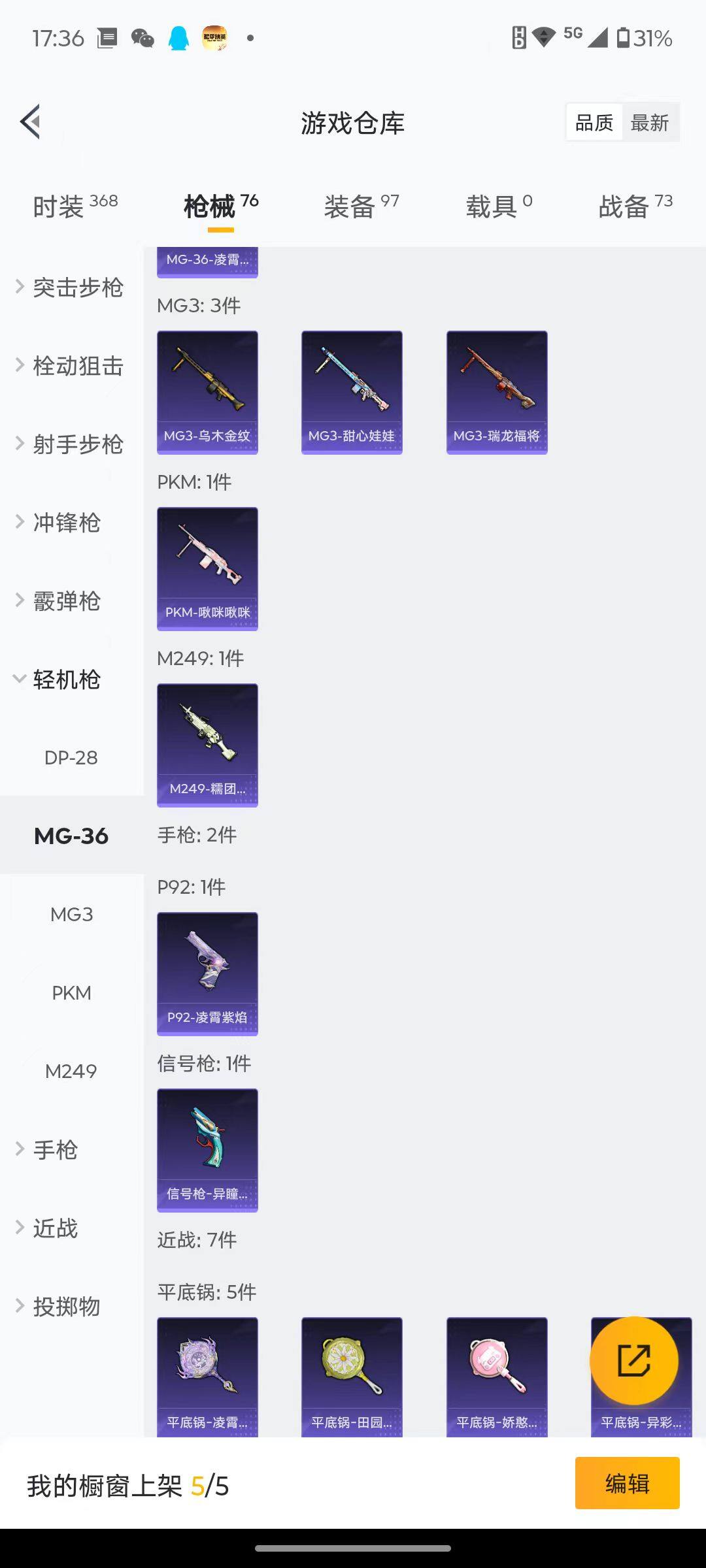706x1568 pixels.
Task: Tap the back arrow to exit warehouse
Action: coord(29,122)
